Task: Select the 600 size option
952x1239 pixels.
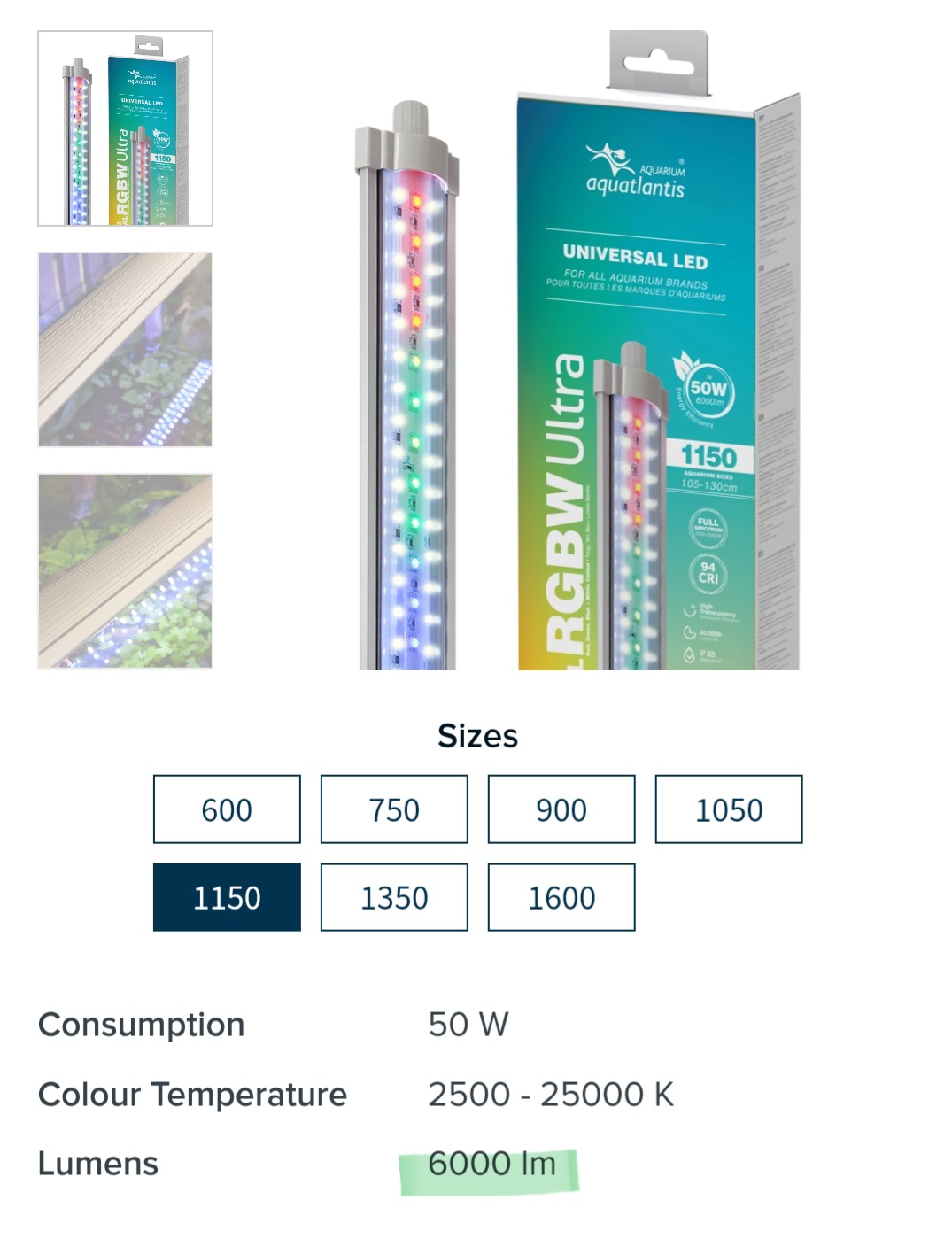Action: (225, 809)
